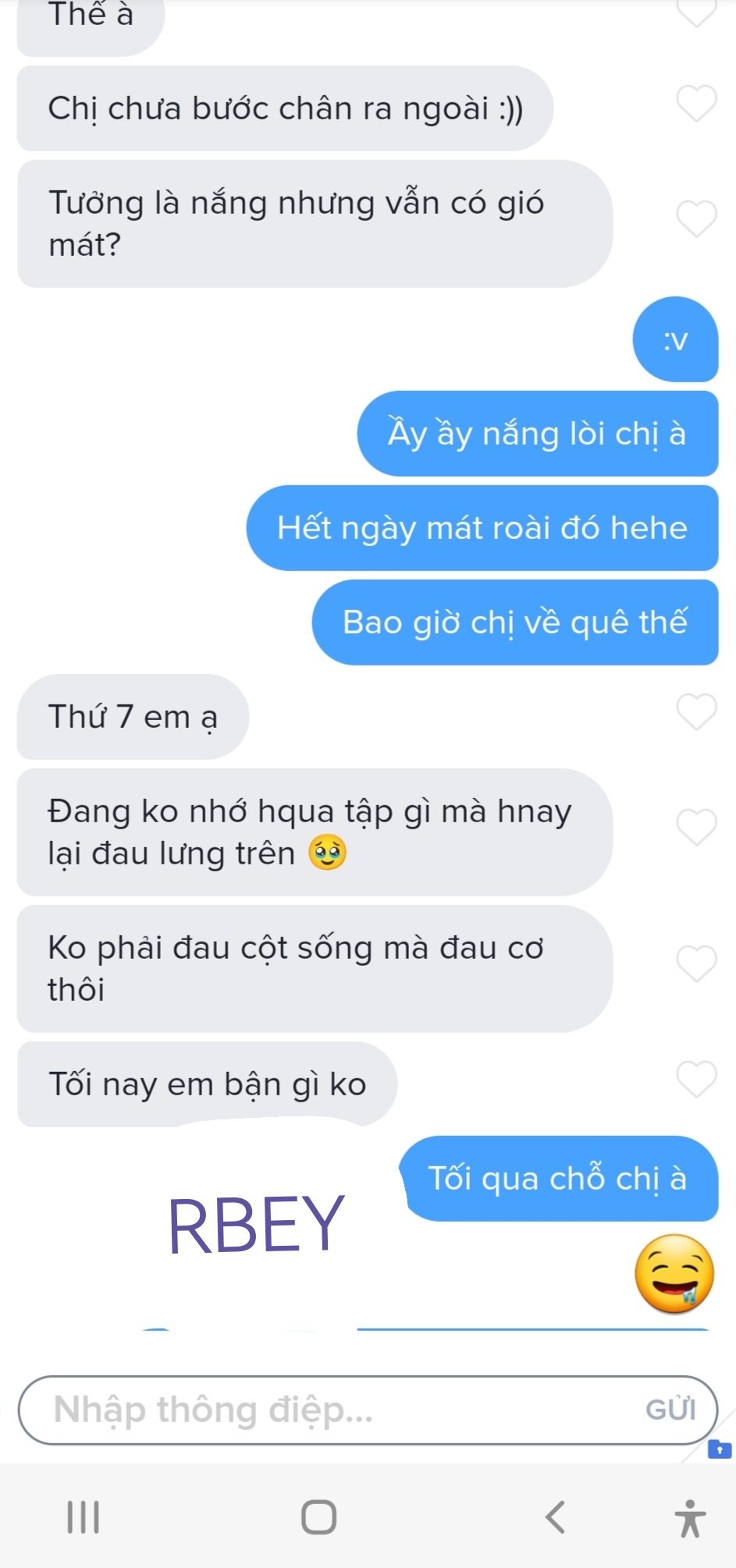Like the "Tưởng là nắng" message

click(x=696, y=219)
